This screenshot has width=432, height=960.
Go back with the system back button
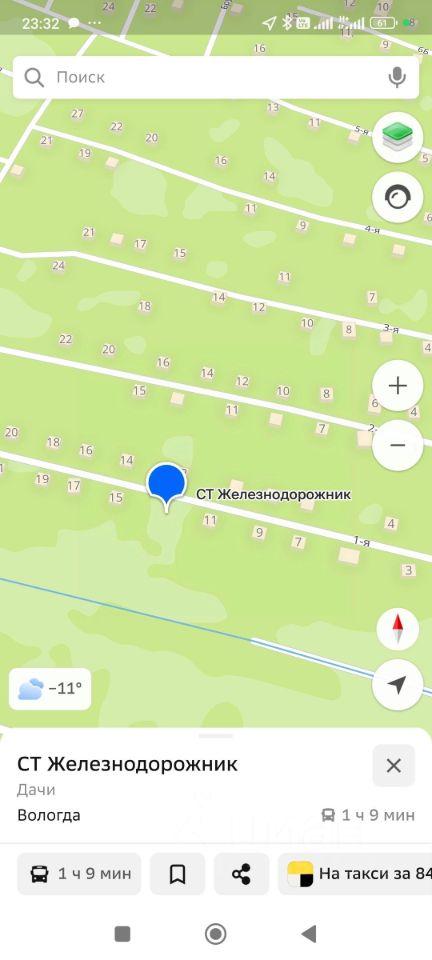click(309, 934)
